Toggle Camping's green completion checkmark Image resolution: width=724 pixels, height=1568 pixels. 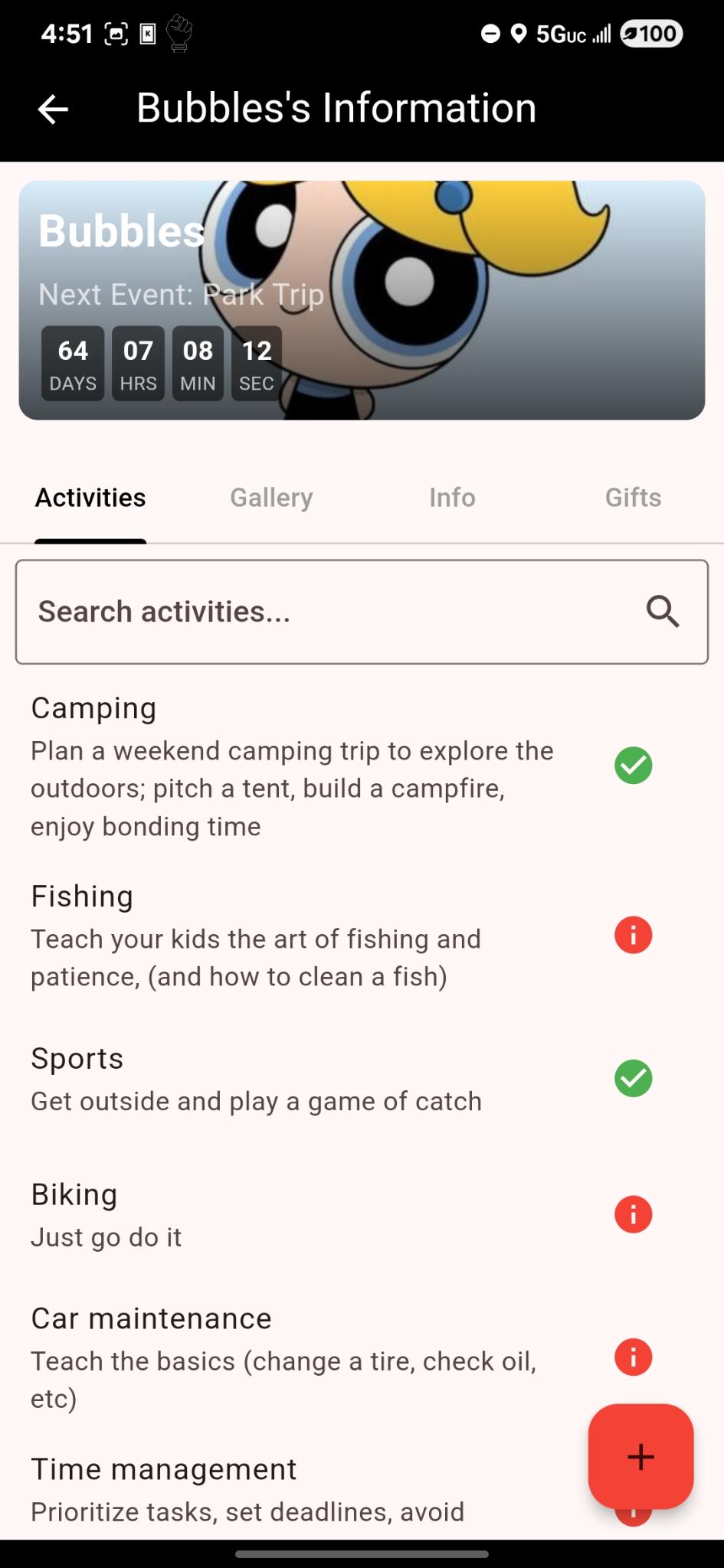point(632,766)
